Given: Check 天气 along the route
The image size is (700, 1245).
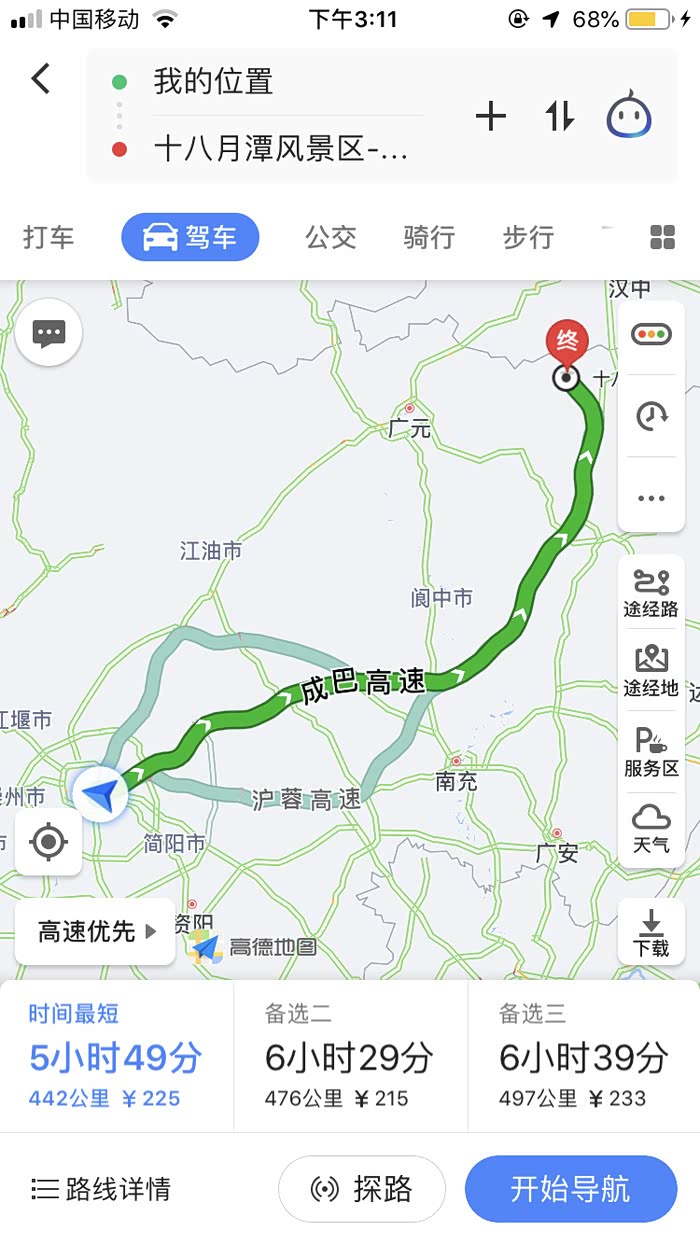Looking at the screenshot, I should coord(651,830).
